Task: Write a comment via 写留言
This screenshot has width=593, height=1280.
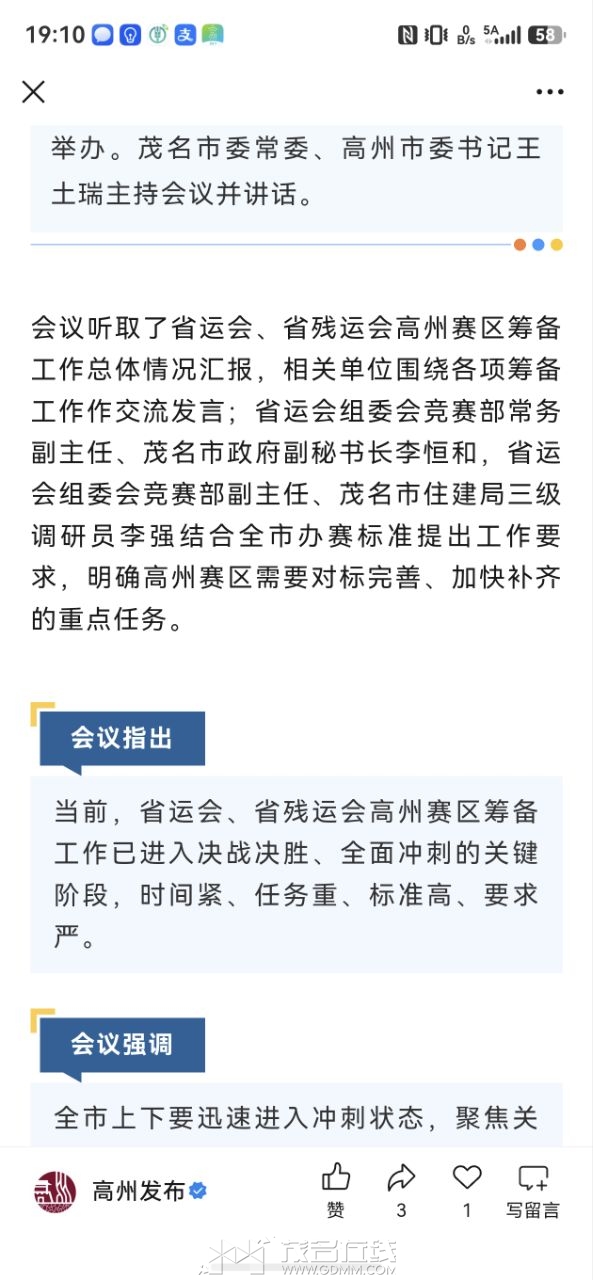Action: tap(533, 1190)
